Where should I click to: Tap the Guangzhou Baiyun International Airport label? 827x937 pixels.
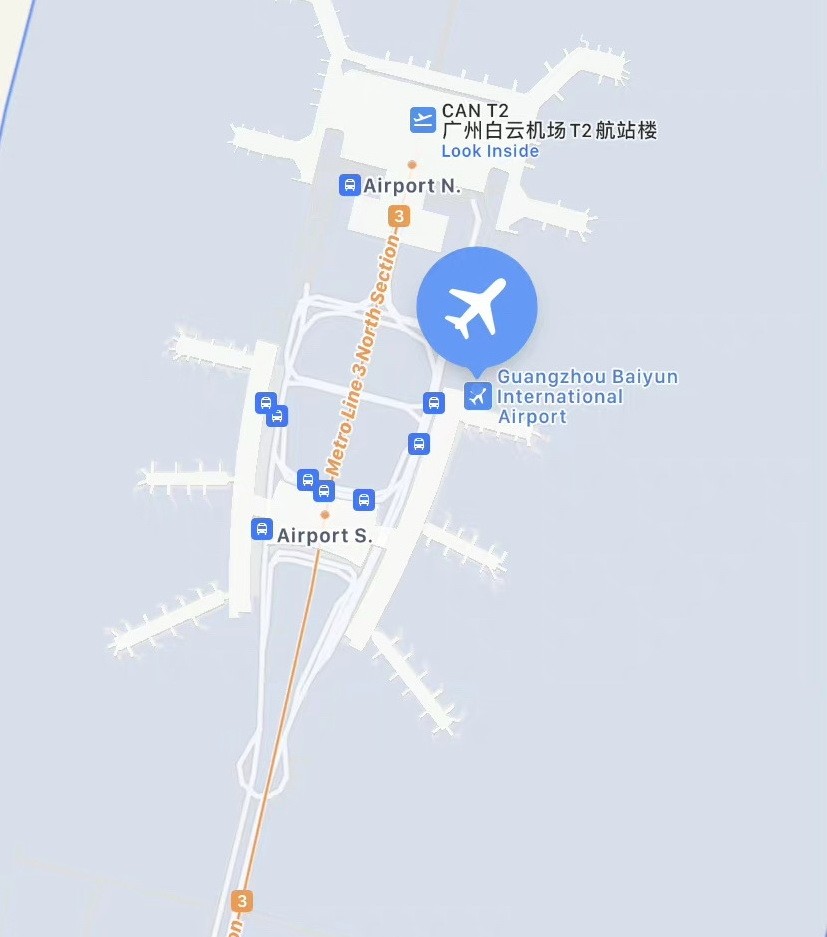(587, 396)
